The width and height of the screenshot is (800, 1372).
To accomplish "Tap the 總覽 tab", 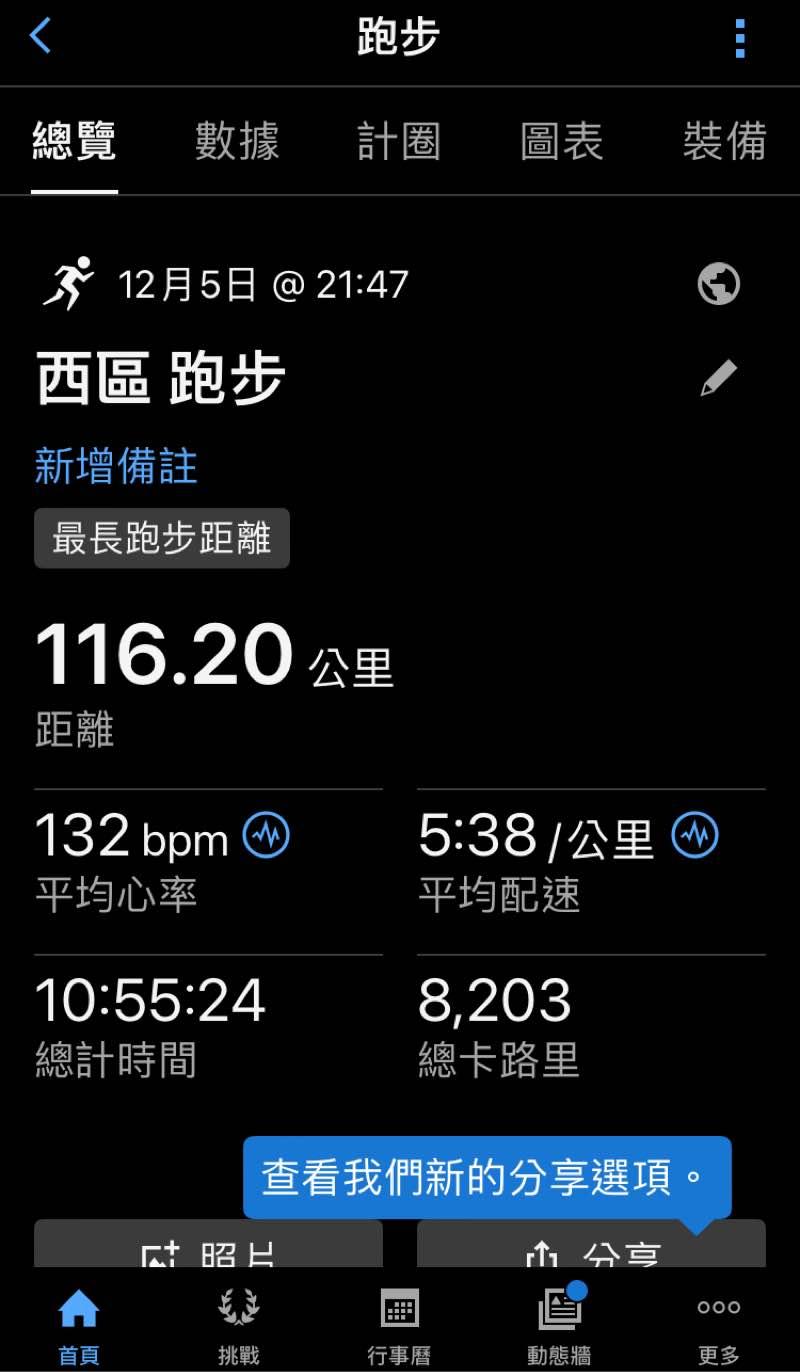I will coord(75,141).
